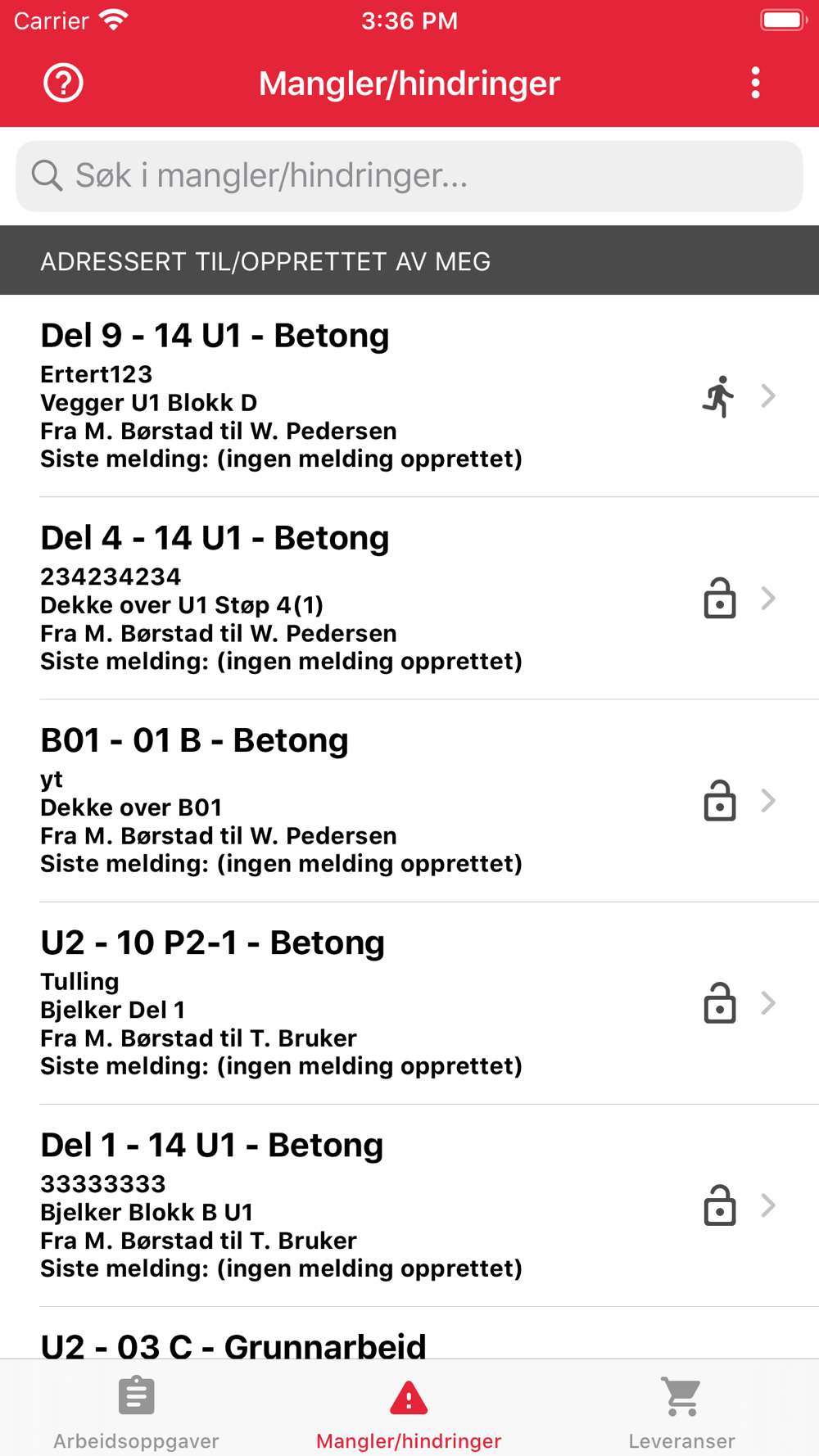This screenshot has width=819, height=1456.
Task: Open the help question-mark icon
Action: pos(63,83)
